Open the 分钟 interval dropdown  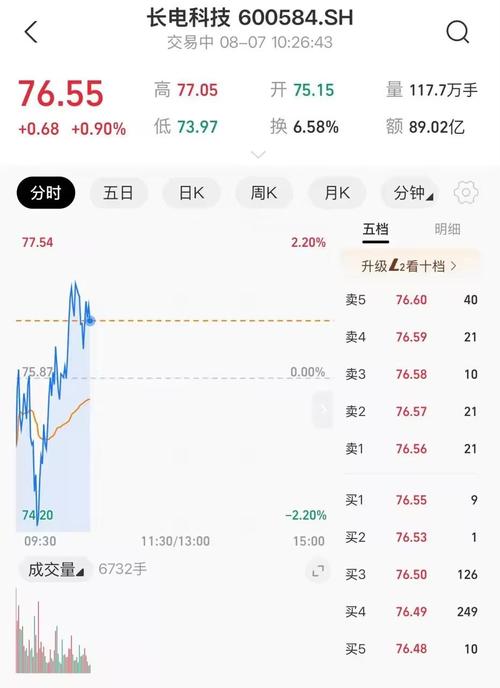(411, 193)
